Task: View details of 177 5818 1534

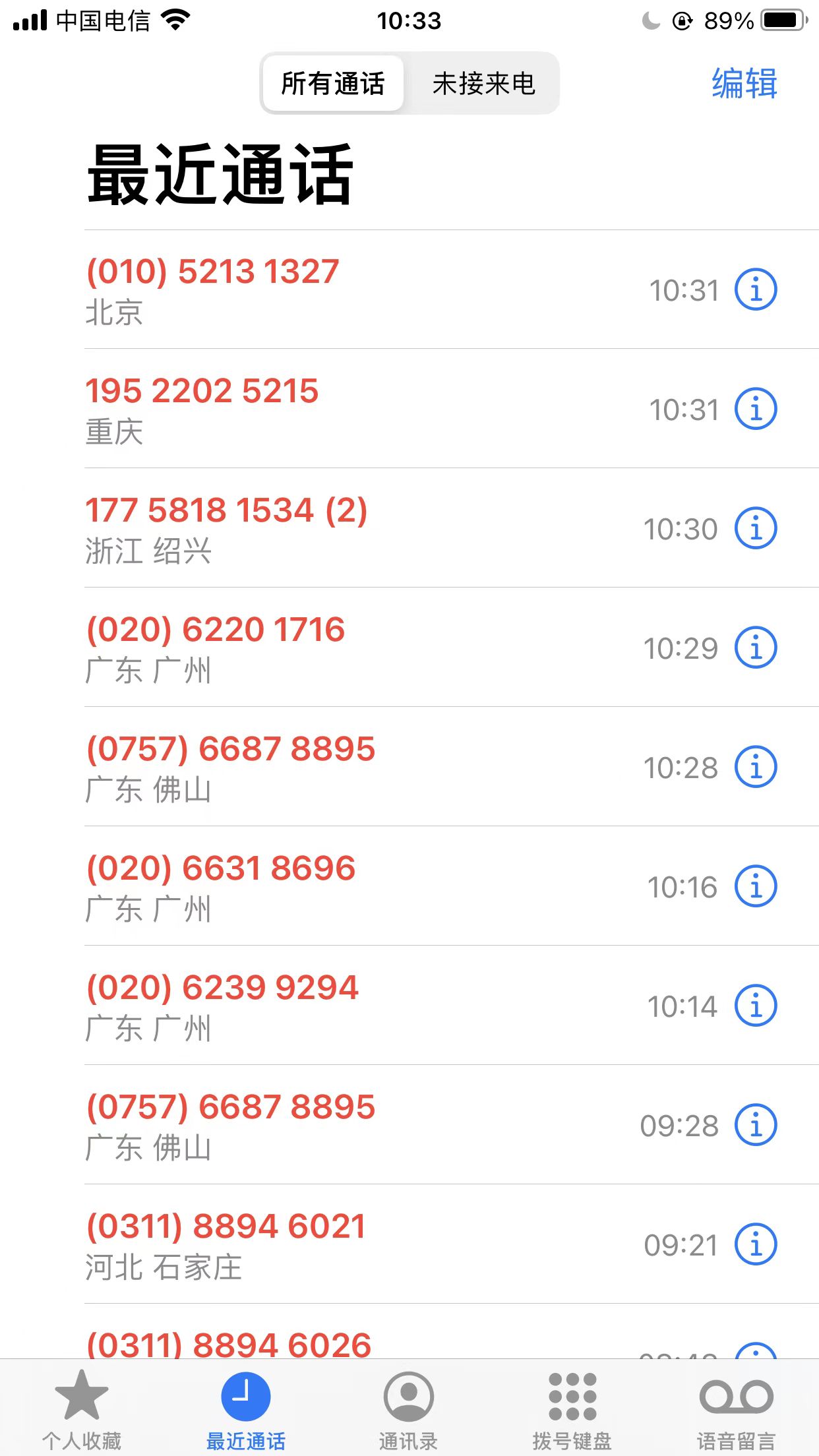Action: point(756,528)
